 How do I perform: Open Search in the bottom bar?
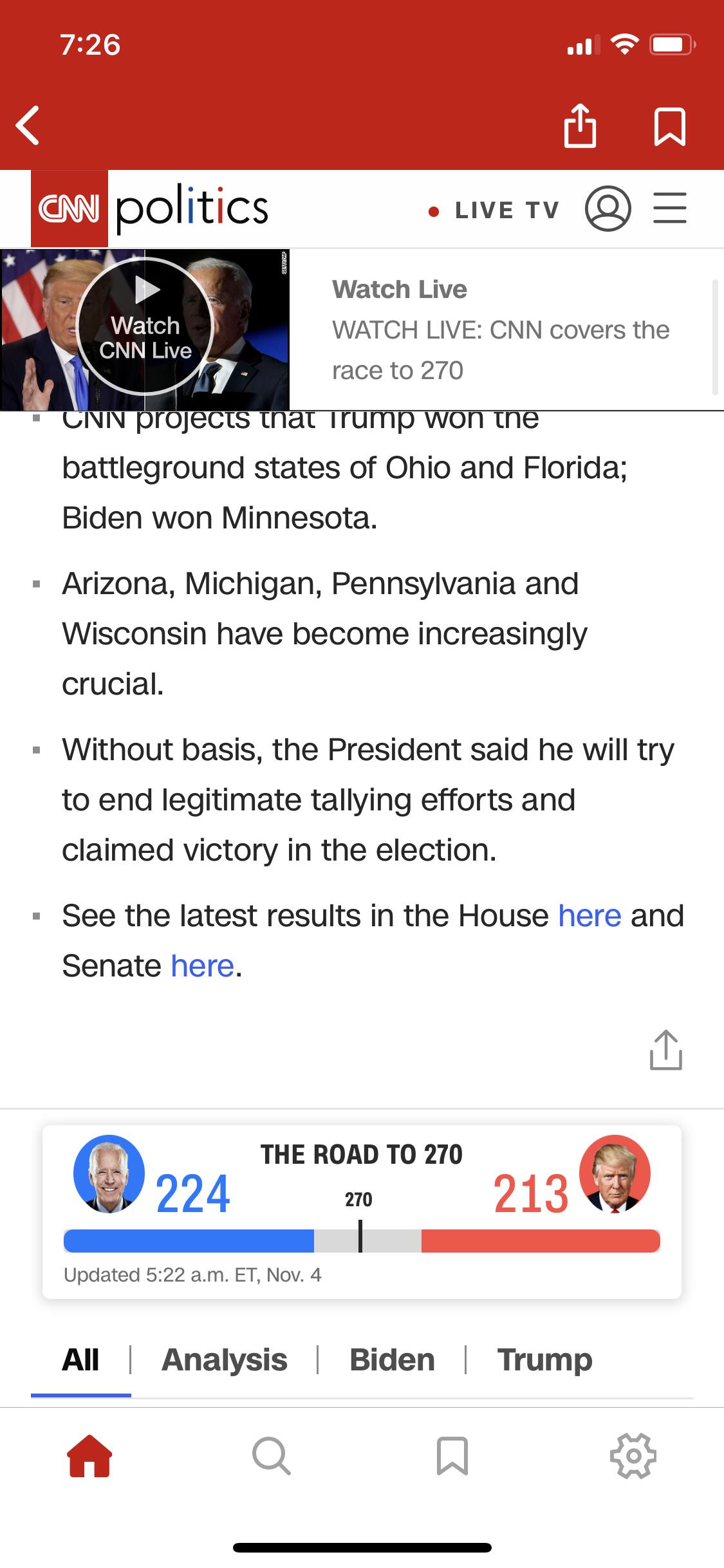pyautogui.click(x=271, y=1456)
